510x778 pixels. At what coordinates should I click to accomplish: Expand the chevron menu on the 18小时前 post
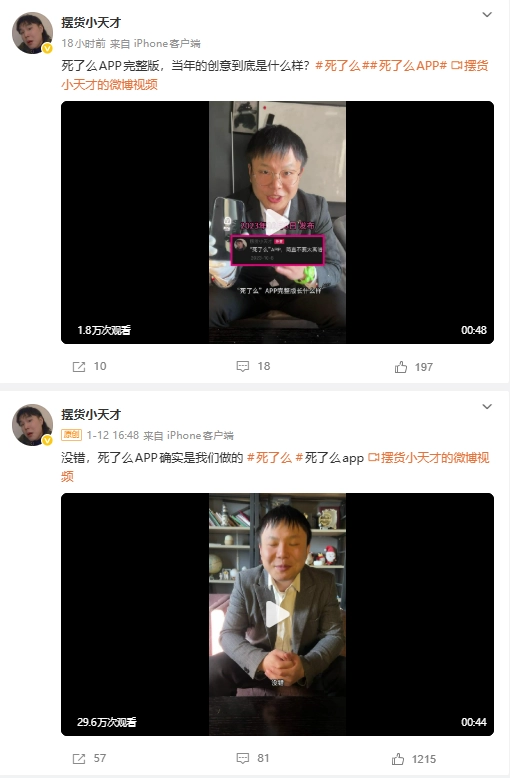tap(487, 15)
